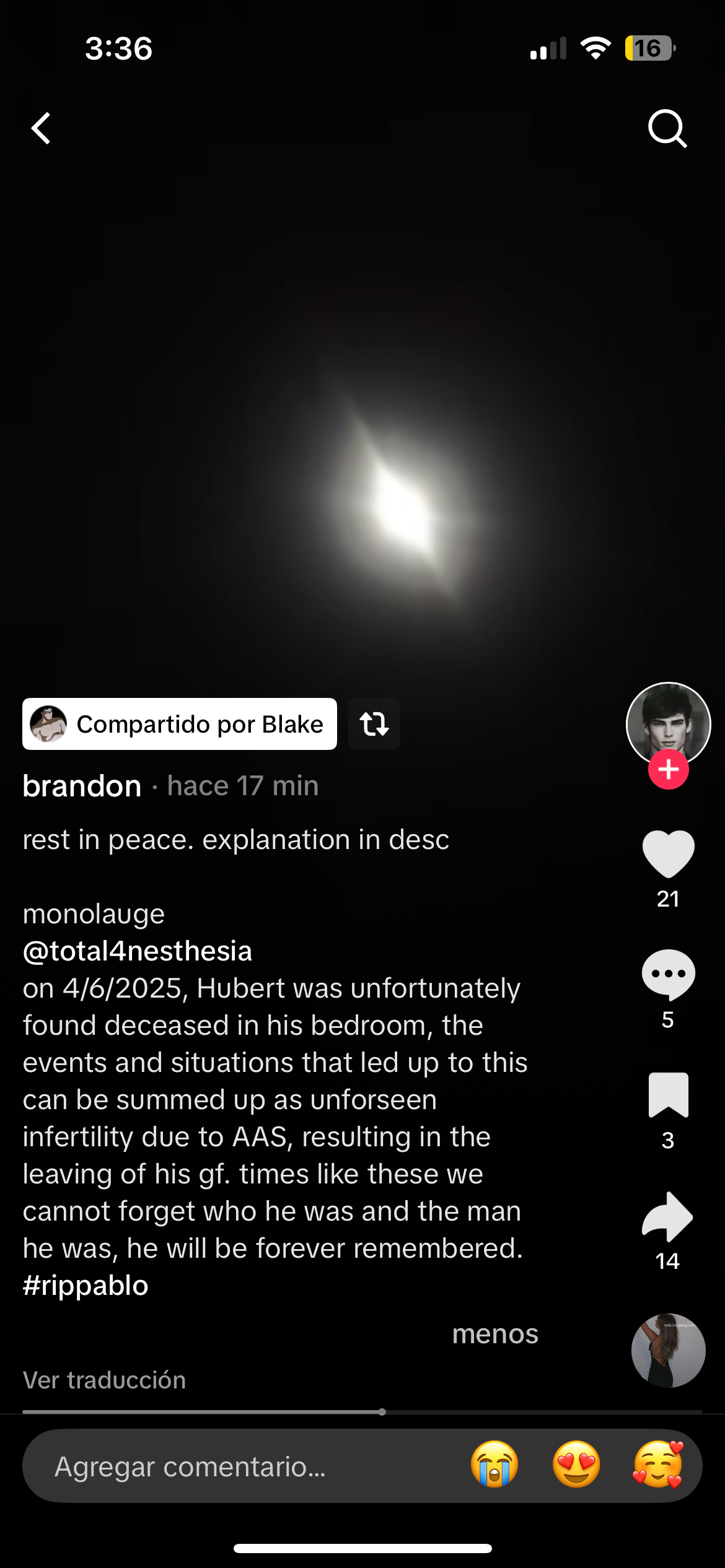Screen dimensions: 725x1568
Task: Go back using the top-left arrow
Action: coord(42,129)
